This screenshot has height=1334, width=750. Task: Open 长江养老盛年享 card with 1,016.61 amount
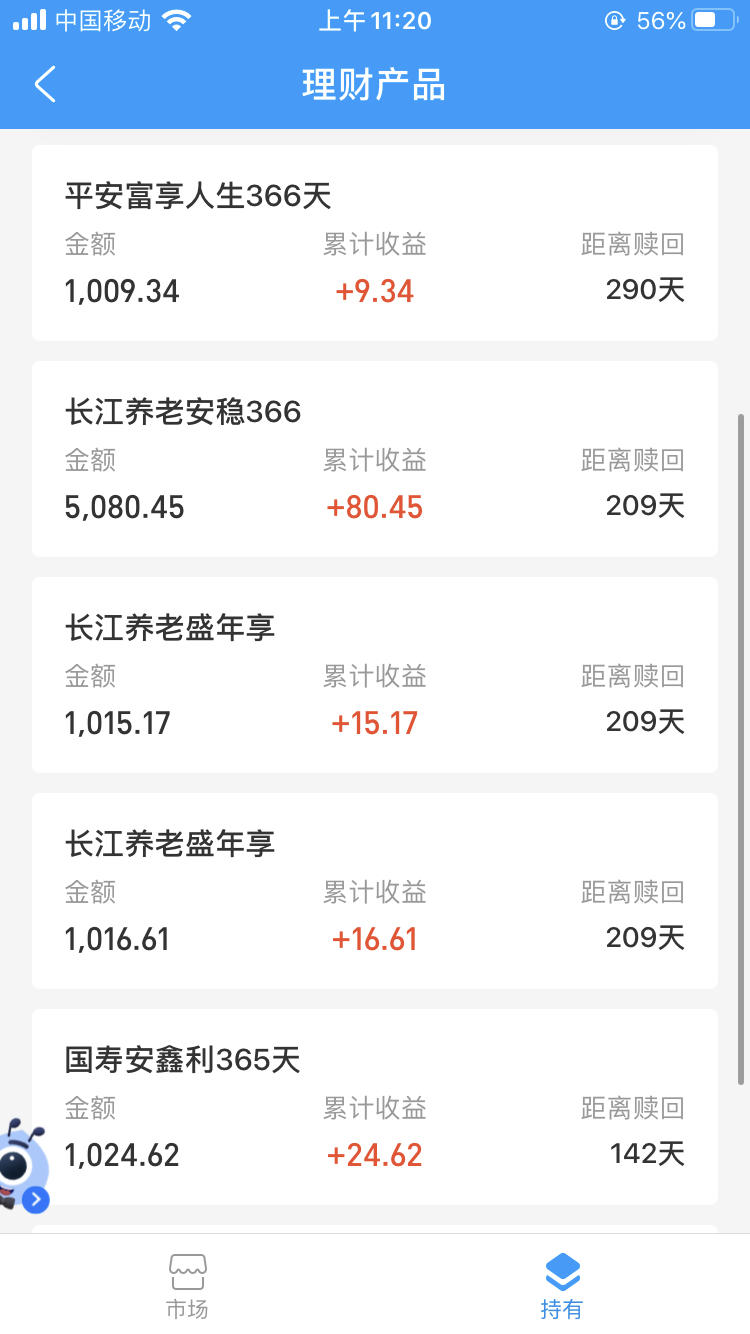click(375, 891)
